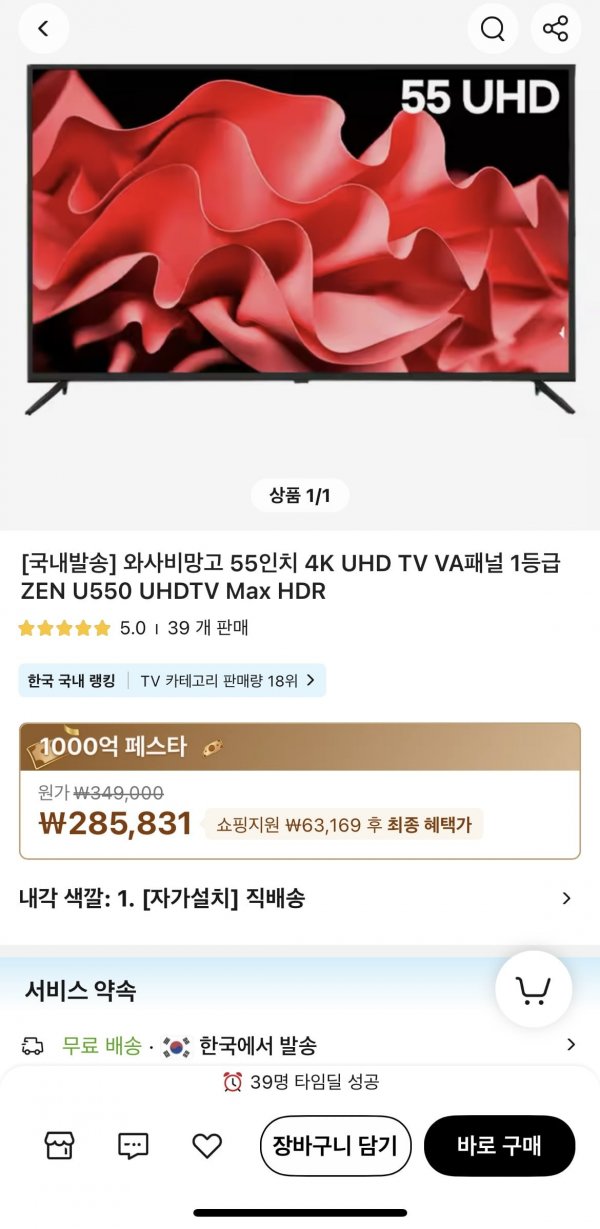Add item to wishlist heart

click(x=207, y=1146)
